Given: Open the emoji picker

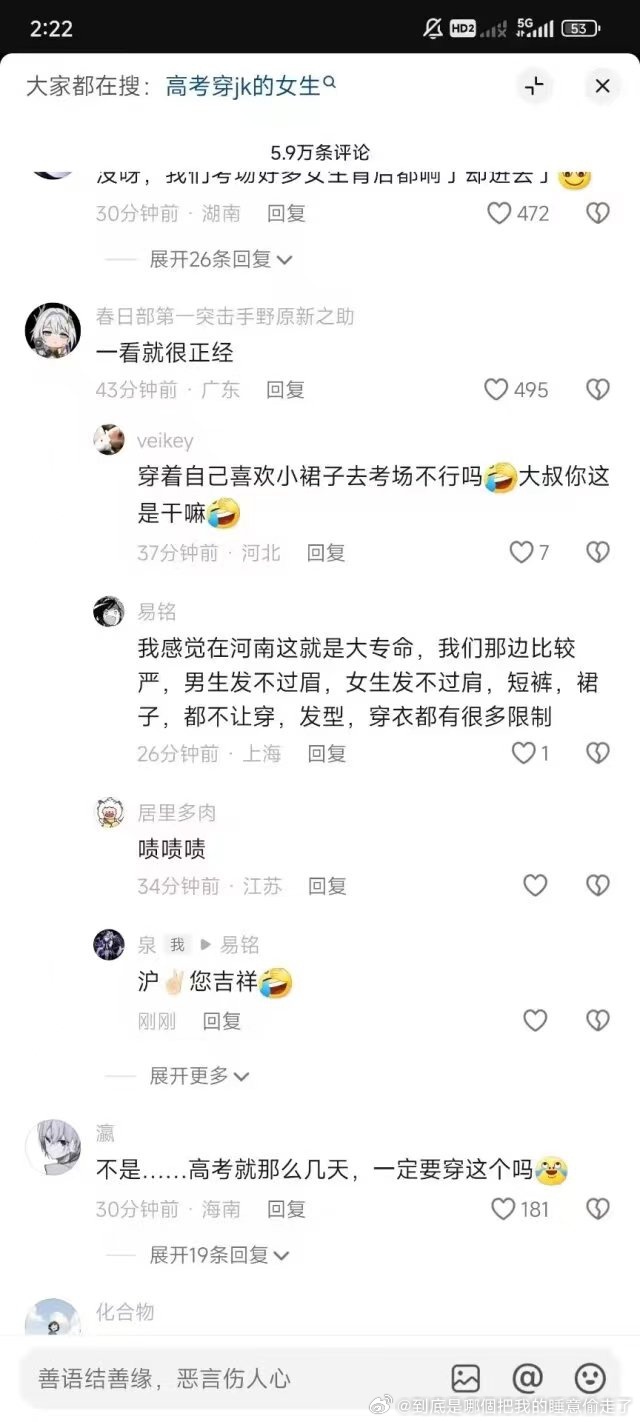Looking at the screenshot, I should (590, 1378).
